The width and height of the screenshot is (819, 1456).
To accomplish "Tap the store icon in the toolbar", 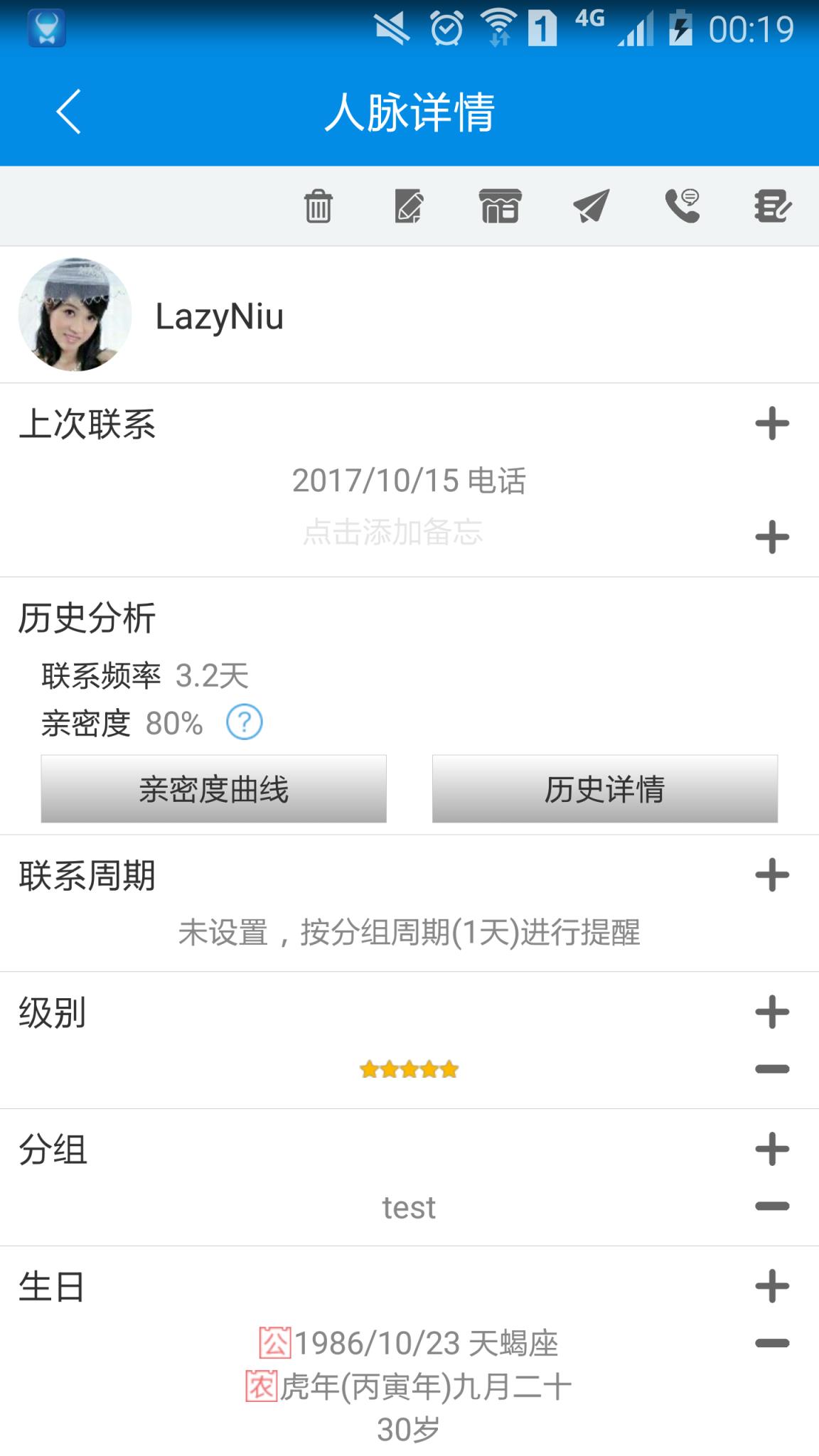I will tap(500, 206).
